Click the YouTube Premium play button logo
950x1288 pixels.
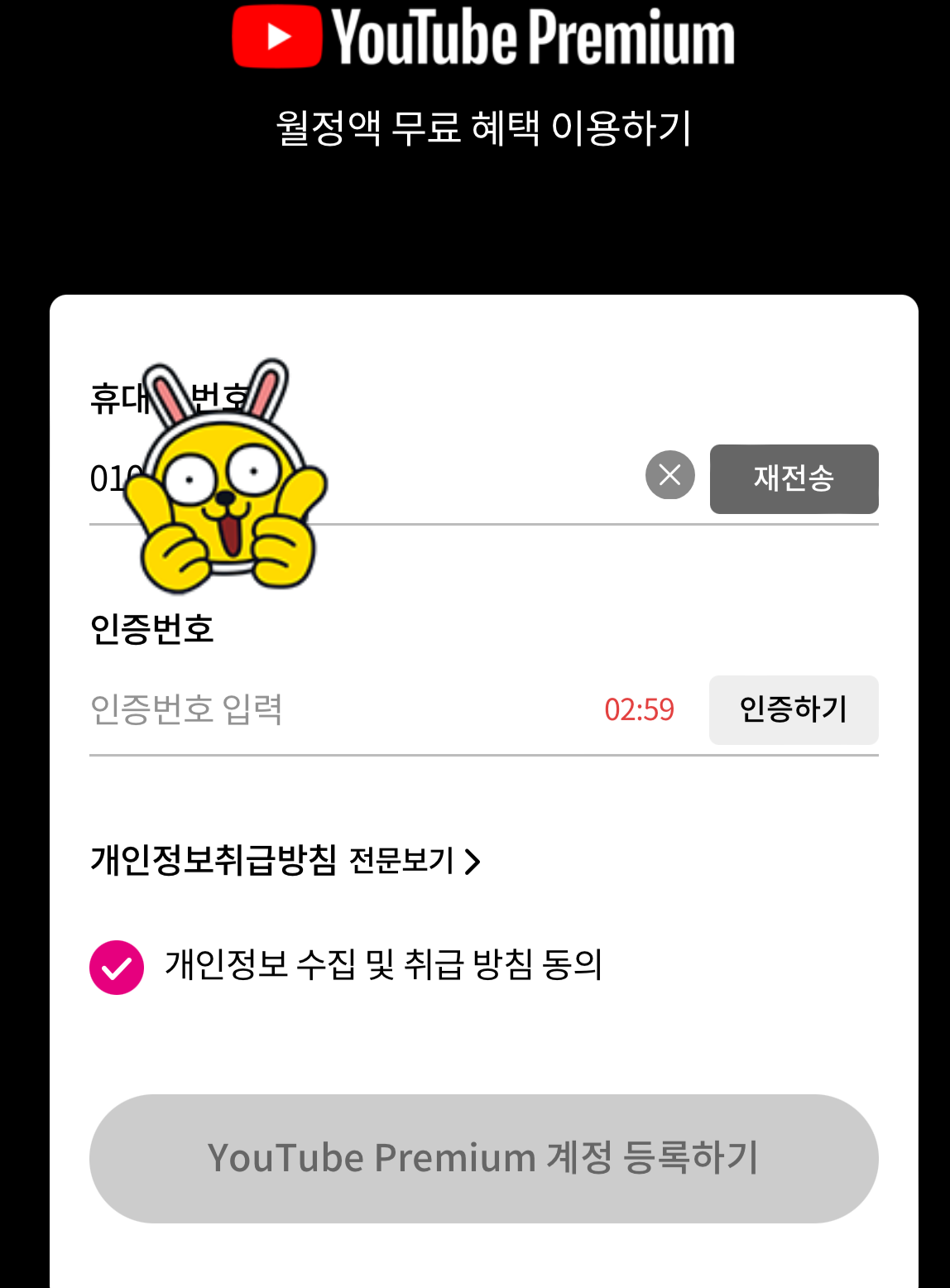click(x=276, y=35)
